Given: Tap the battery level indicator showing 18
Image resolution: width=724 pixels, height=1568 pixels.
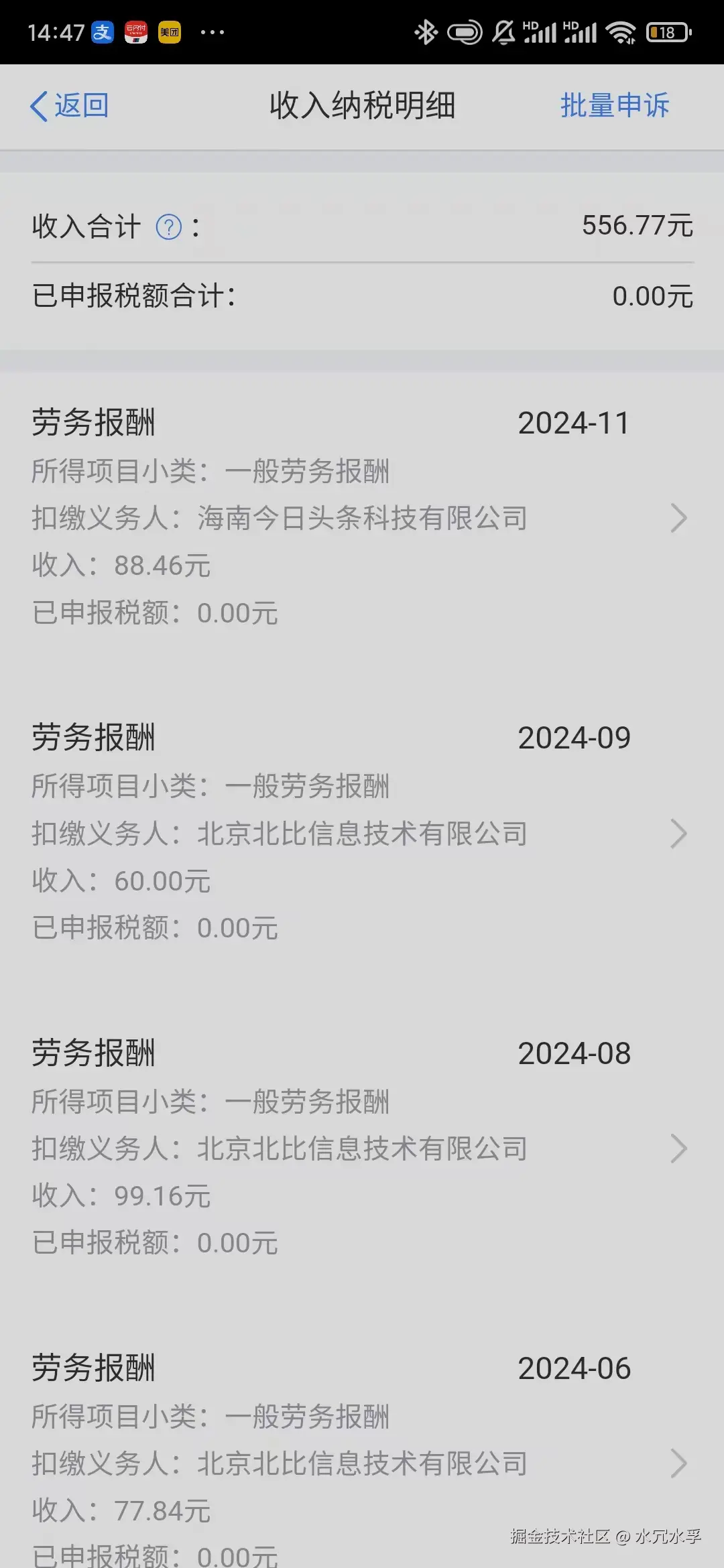Looking at the screenshot, I should [x=667, y=32].
